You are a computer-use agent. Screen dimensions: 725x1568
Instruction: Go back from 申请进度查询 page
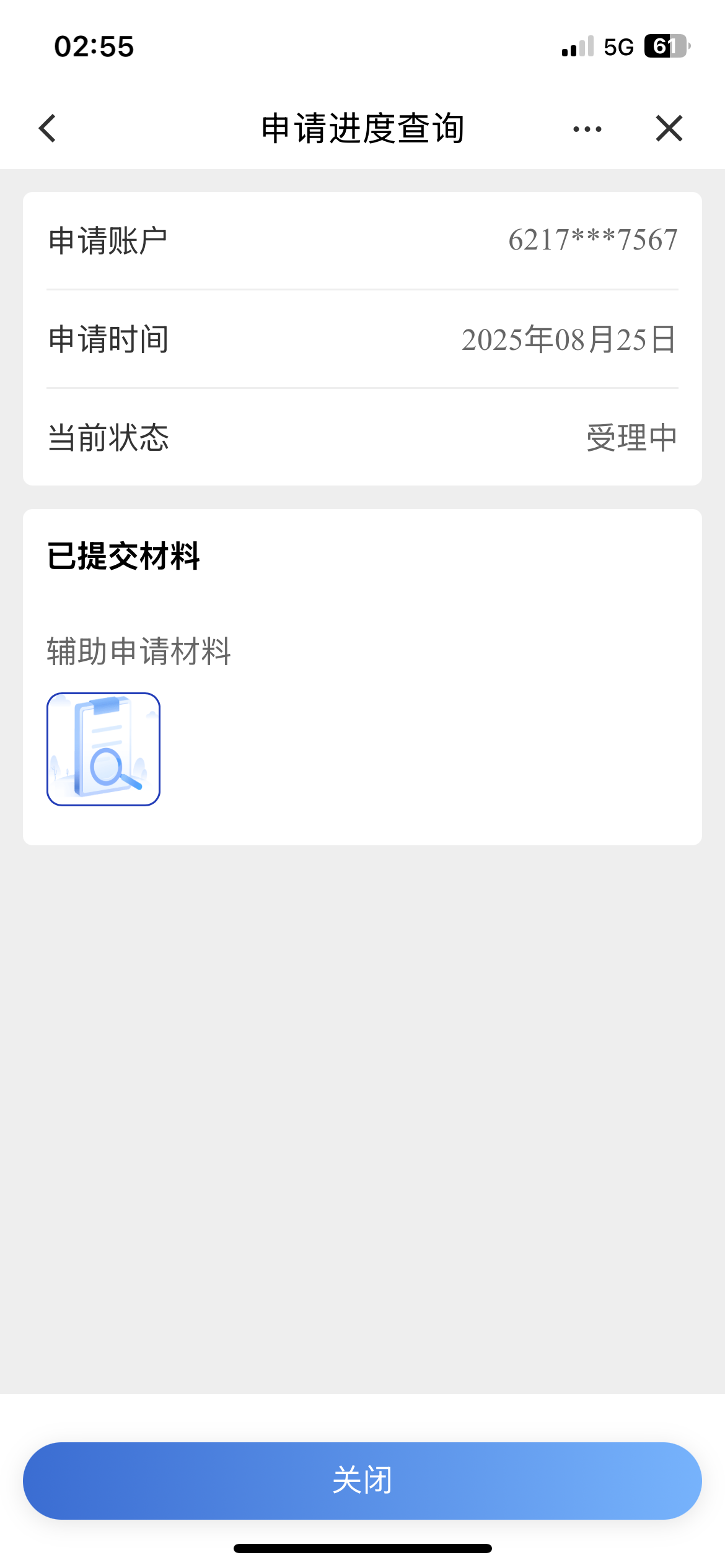[x=48, y=128]
